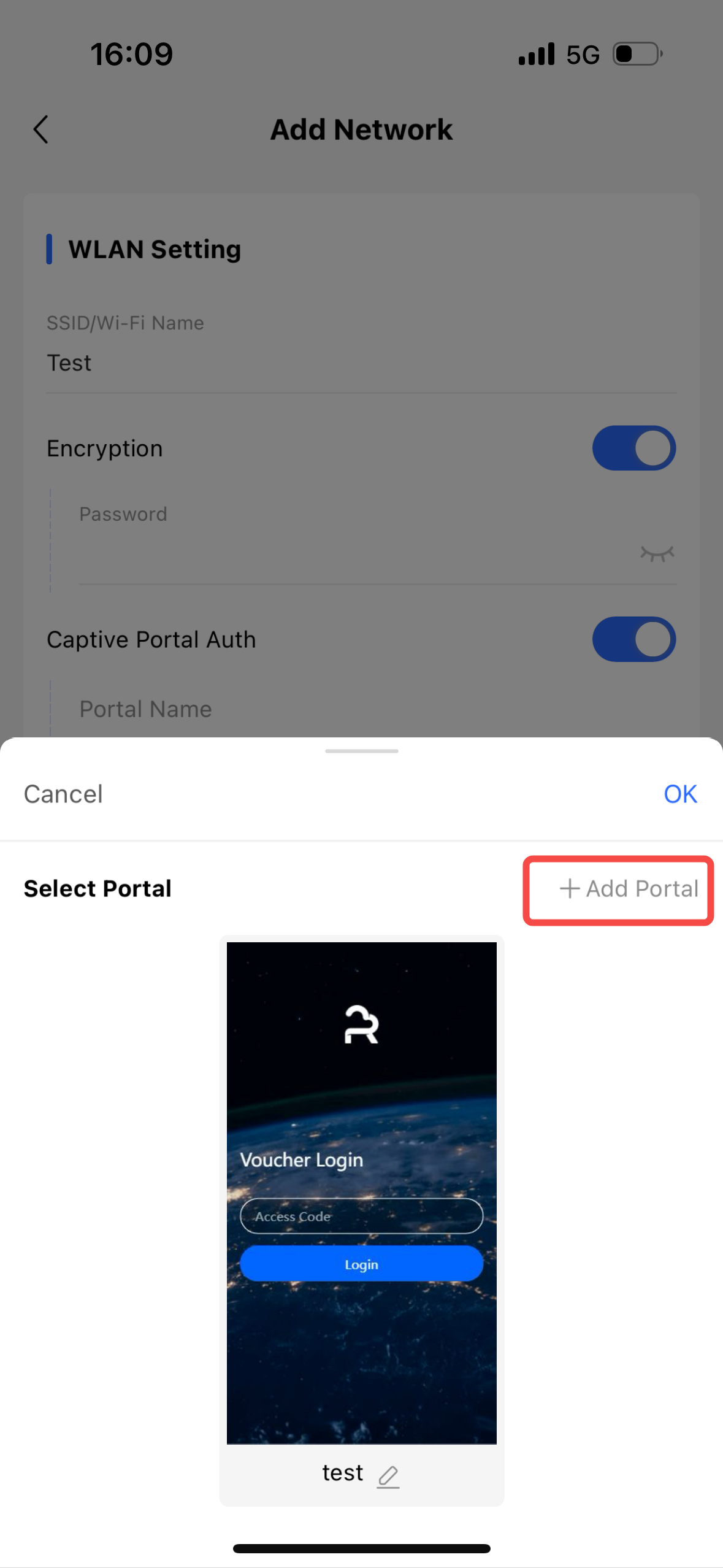Confirm portal selection with OK
This screenshot has height=1568, width=723.
(x=680, y=793)
